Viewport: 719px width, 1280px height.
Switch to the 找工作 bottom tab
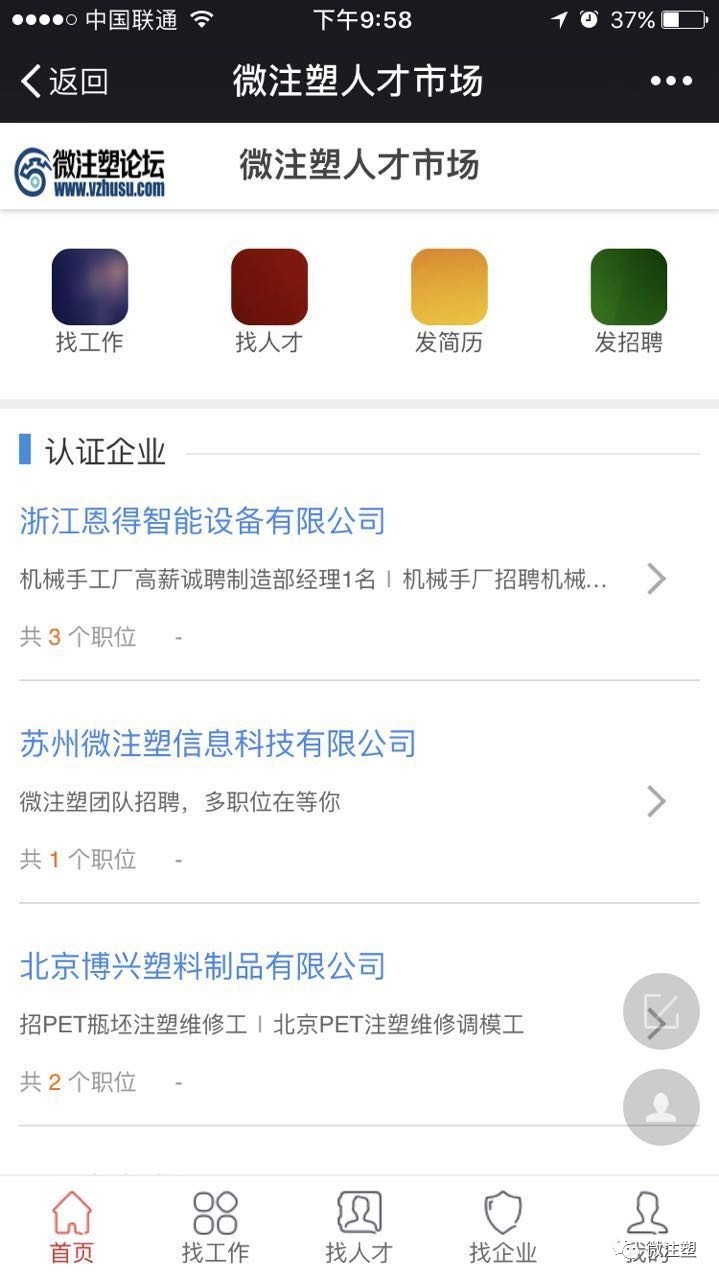(215, 1226)
